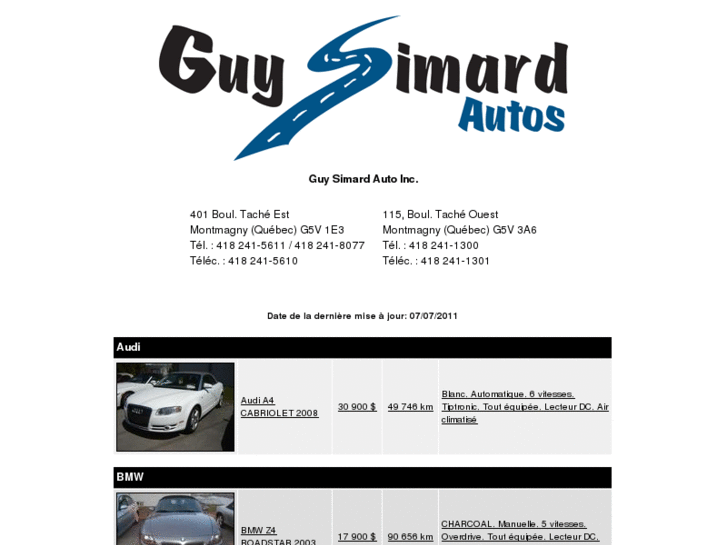Open the grey BMW Z4 photo
The height and width of the screenshot is (545, 727).
tap(175, 520)
